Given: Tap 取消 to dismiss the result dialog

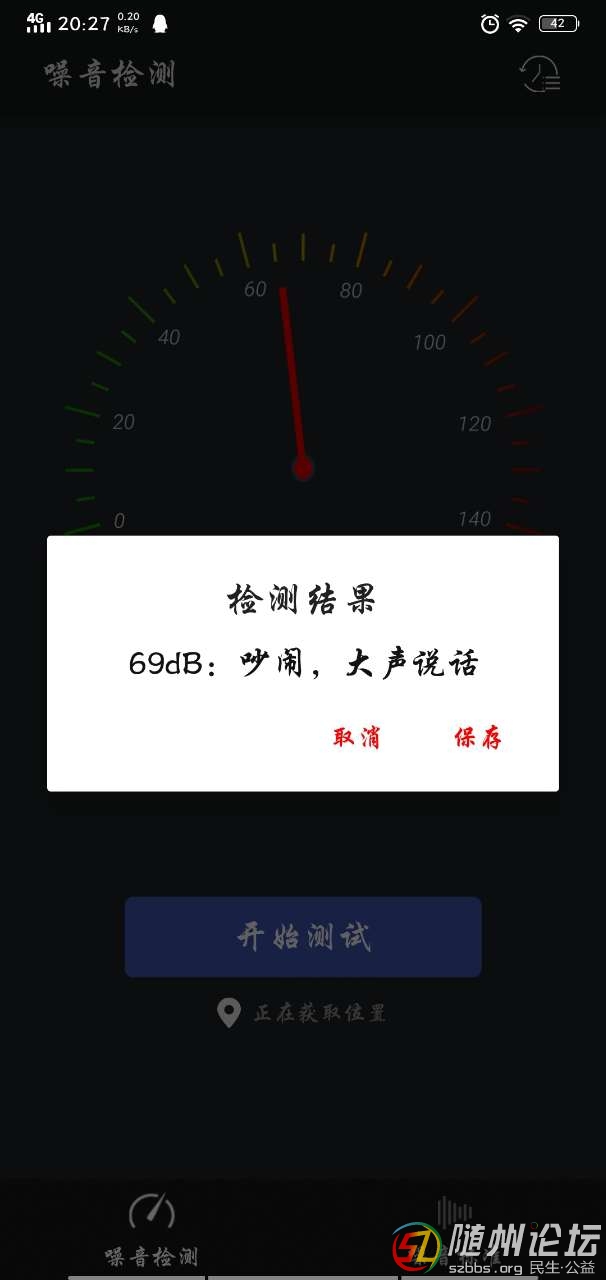Looking at the screenshot, I should tap(357, 738).
